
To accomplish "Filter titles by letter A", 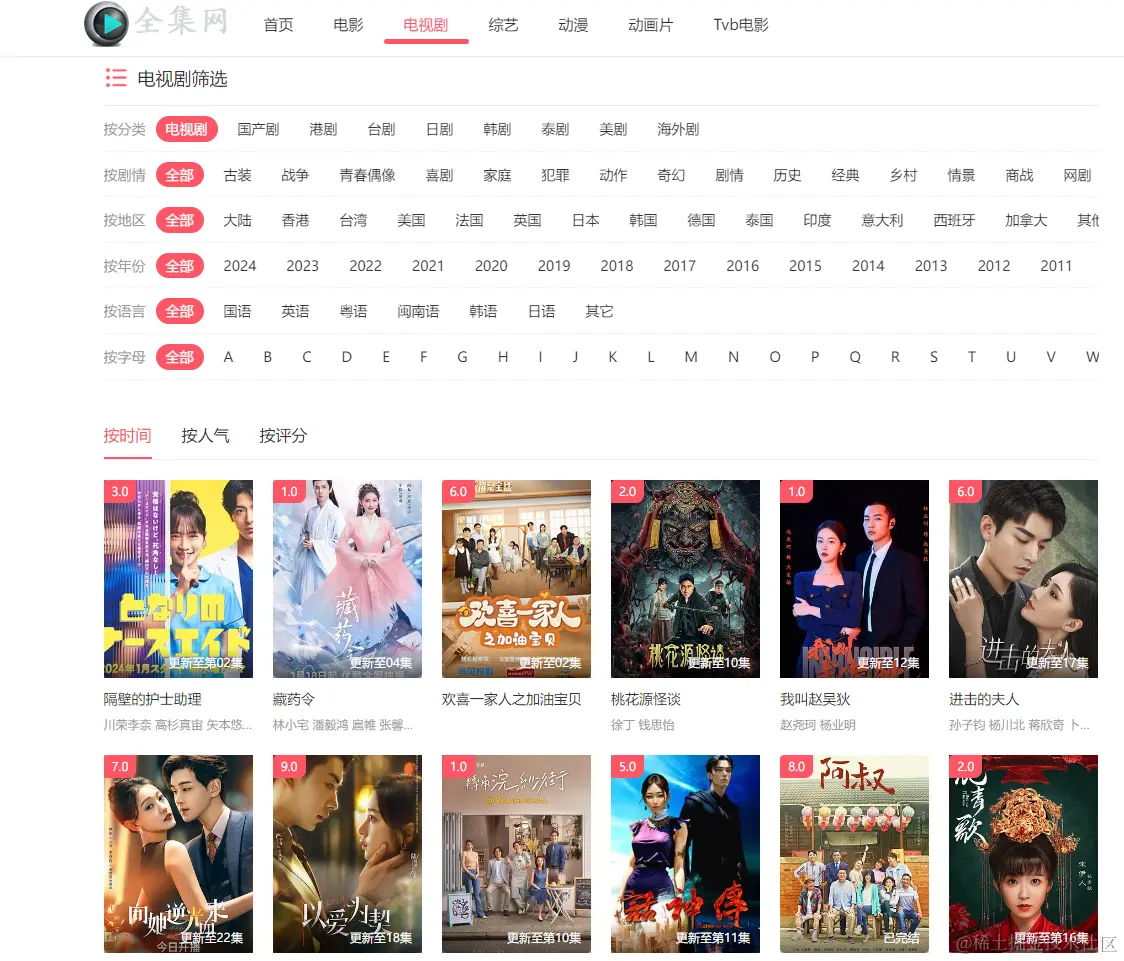I will pyautogui.click(x=228, y=357).
